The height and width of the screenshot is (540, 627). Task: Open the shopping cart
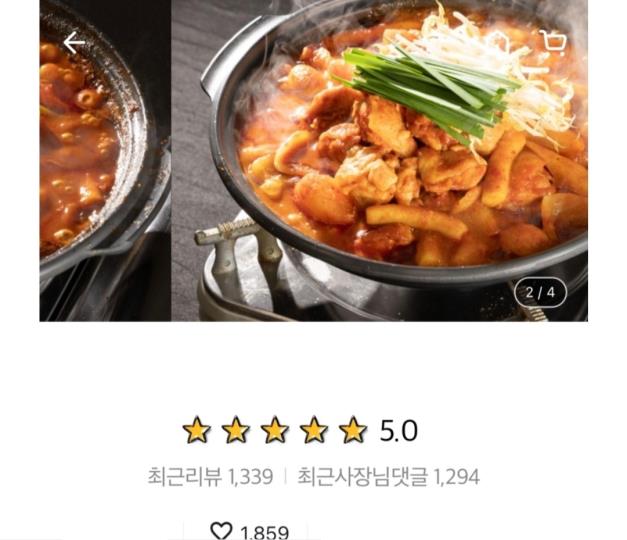click(x=552, y=41)
